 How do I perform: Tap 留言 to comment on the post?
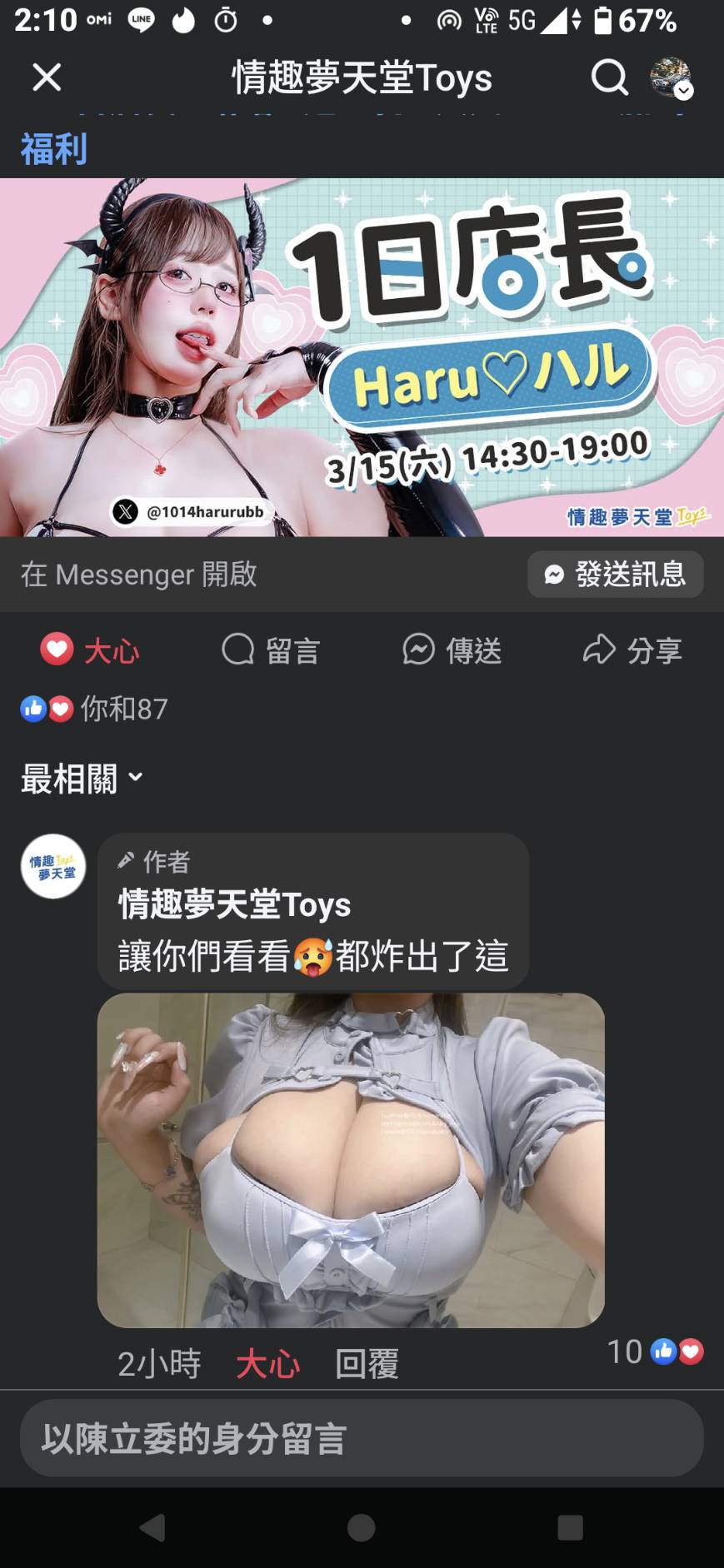[271, 650]
